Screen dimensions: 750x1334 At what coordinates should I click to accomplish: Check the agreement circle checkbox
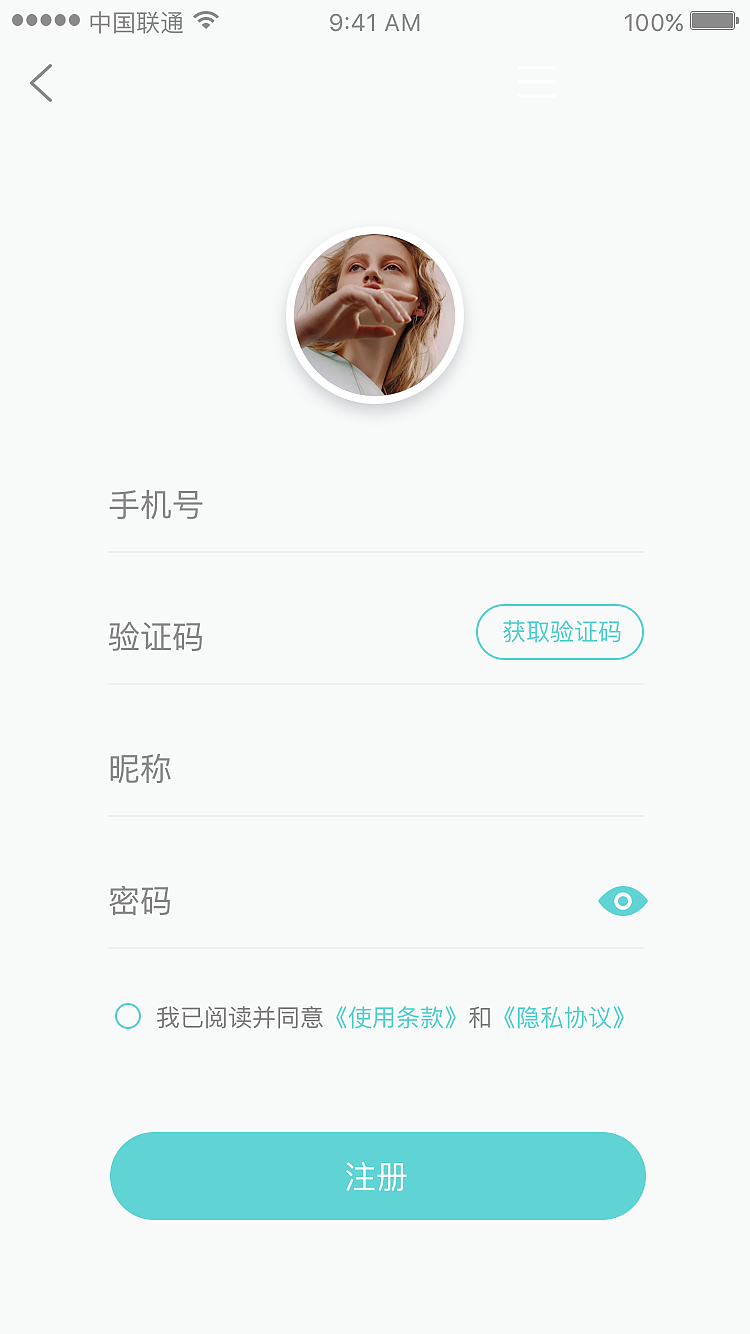click(128, 1015)
